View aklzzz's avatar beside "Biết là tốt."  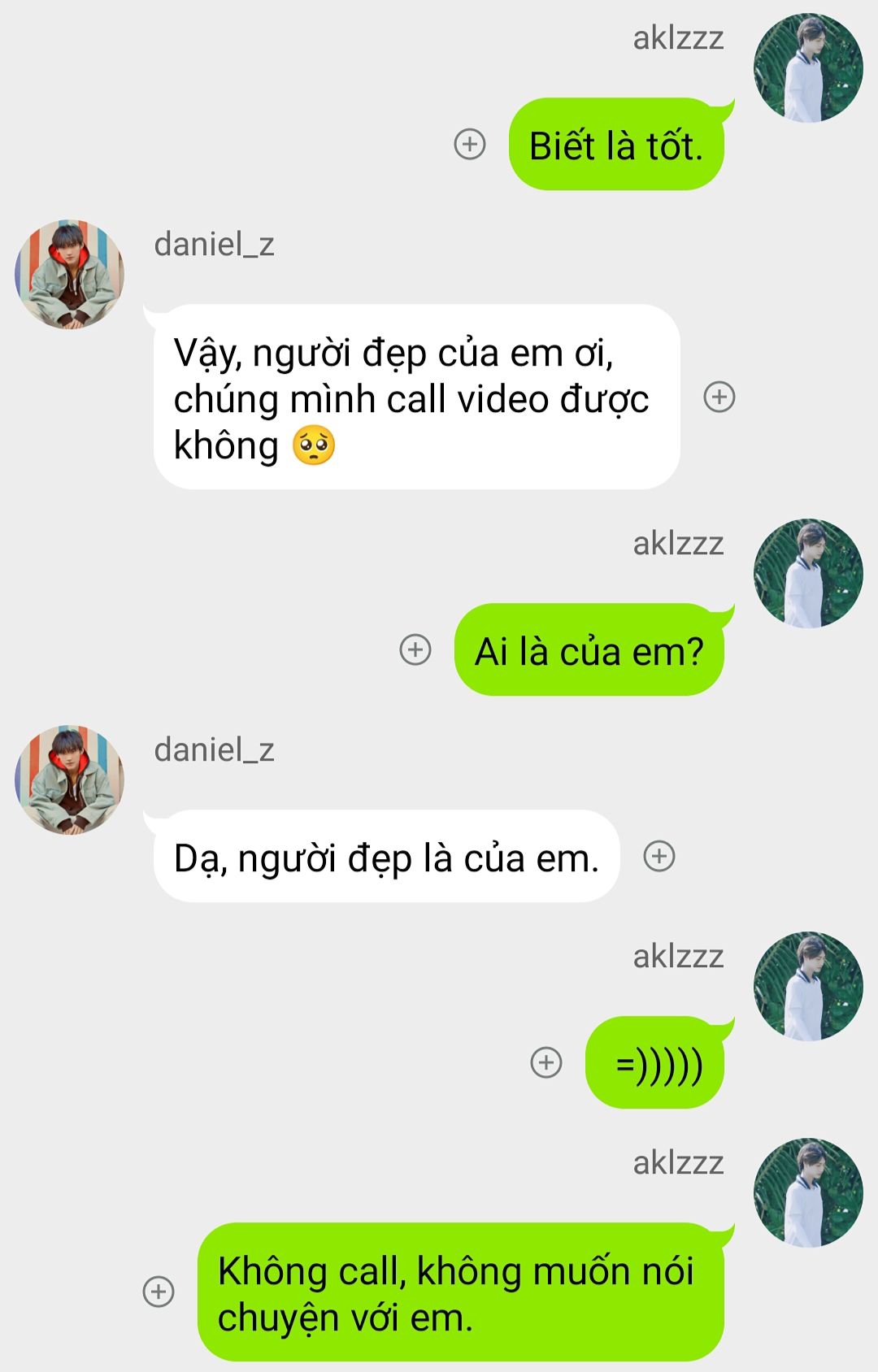pos(808,68)
